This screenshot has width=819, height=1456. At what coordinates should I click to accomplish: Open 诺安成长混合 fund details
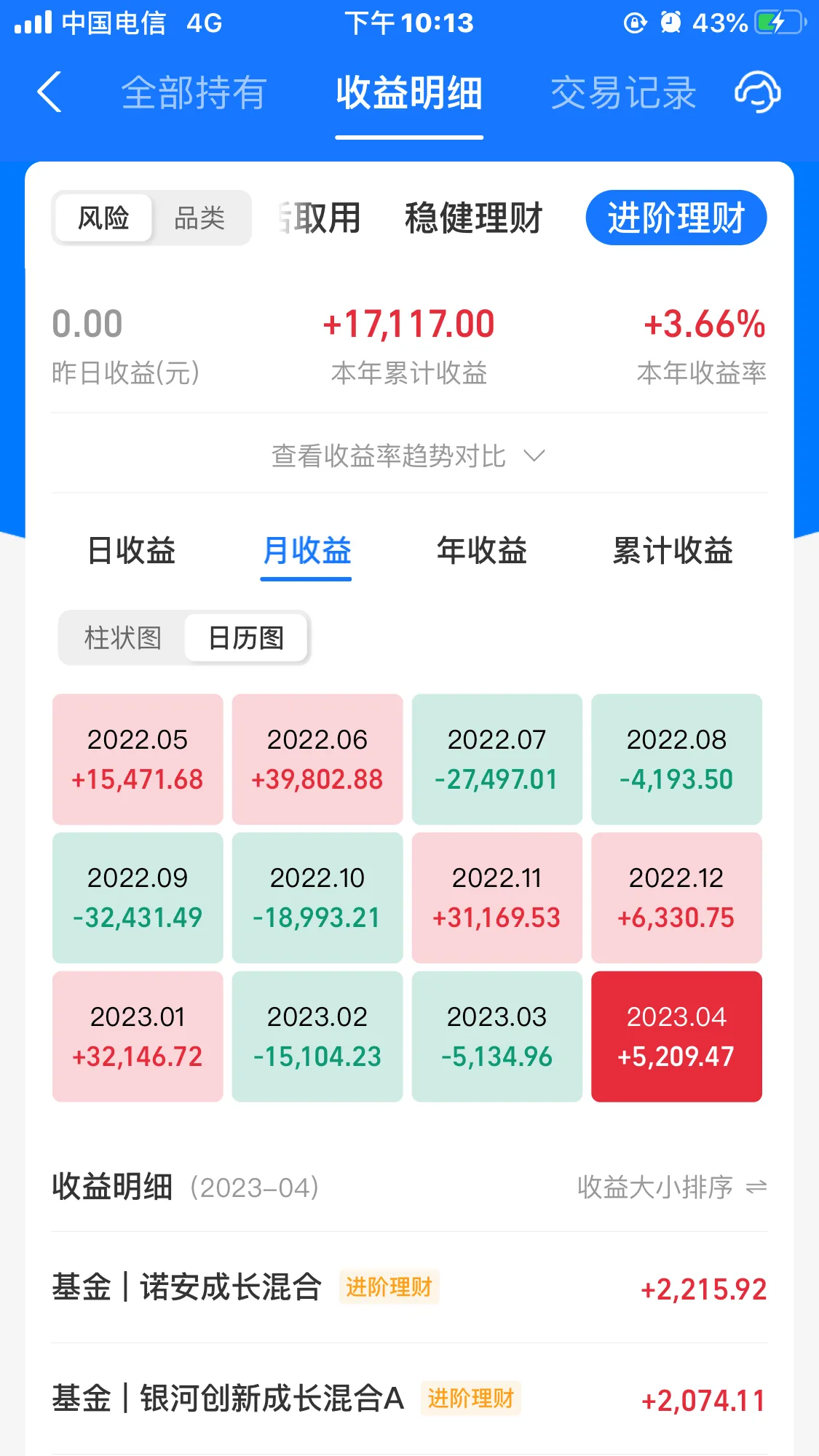click(x=410, y=1287)
